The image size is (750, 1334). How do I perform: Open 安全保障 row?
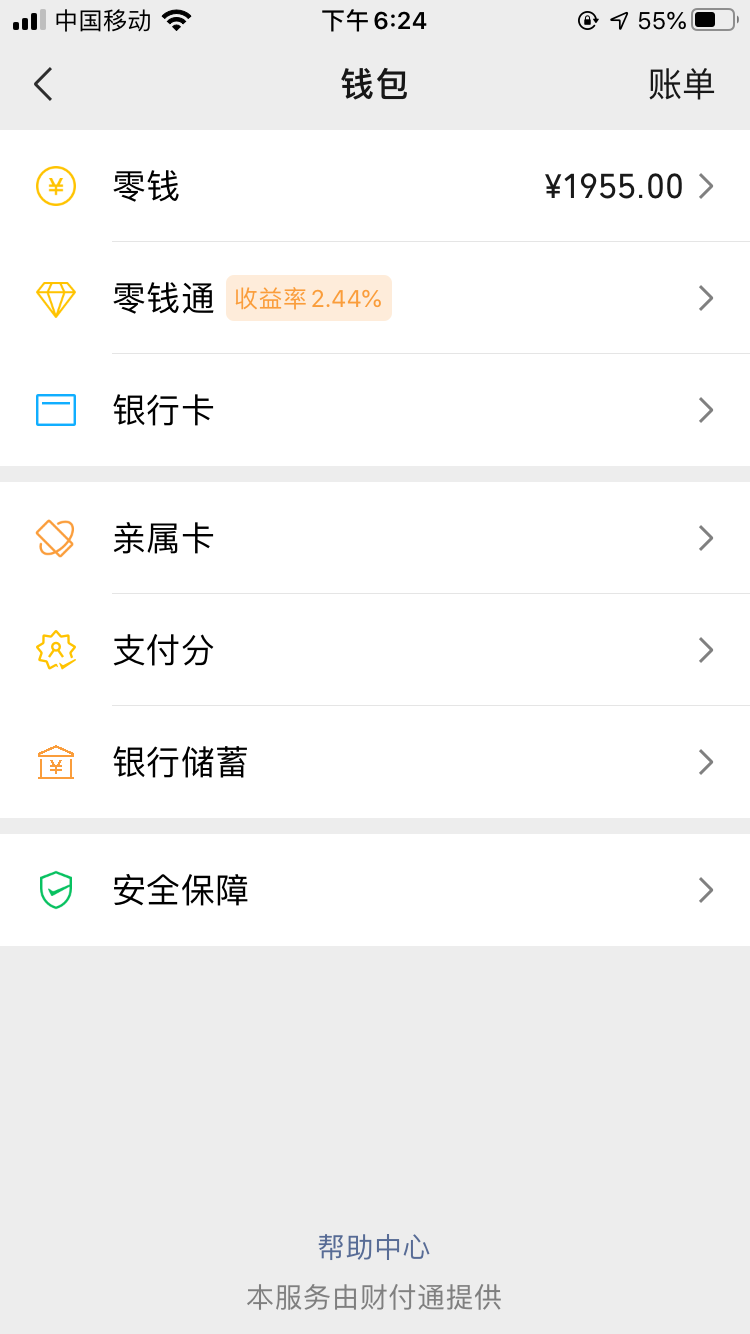pyautogui.click(x=375, y=890)
